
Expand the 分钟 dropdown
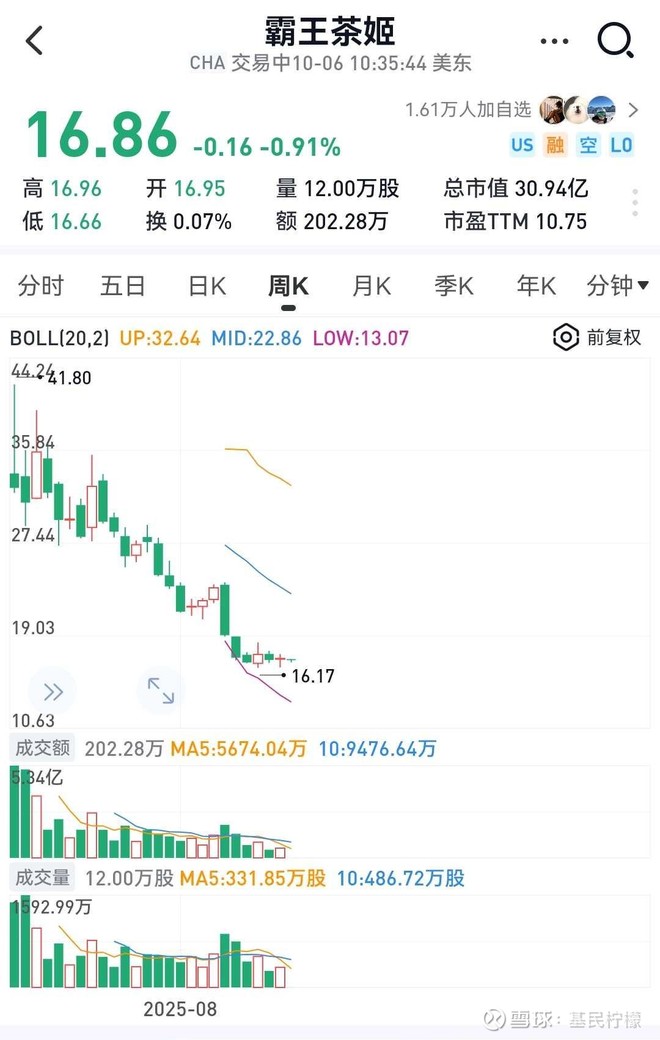point(617,287)
